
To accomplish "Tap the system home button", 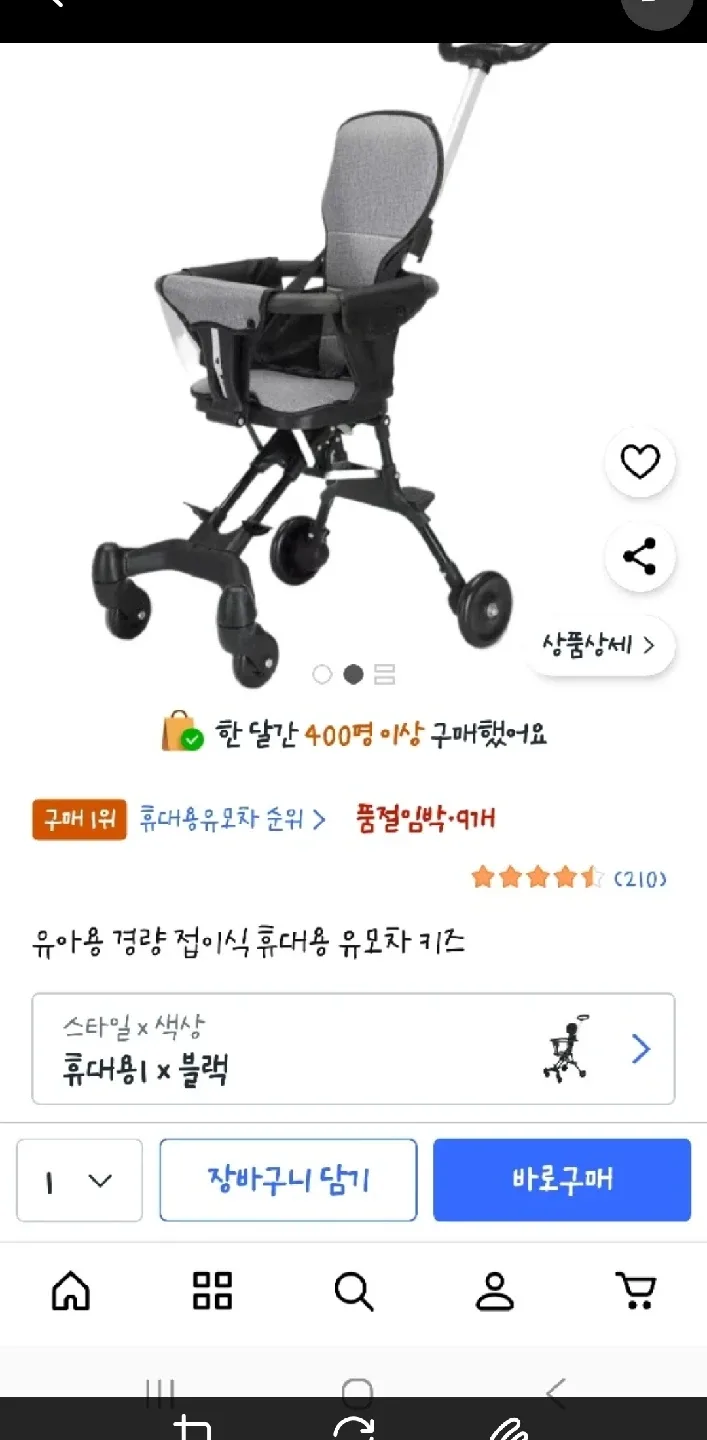I will (356, 1392).
